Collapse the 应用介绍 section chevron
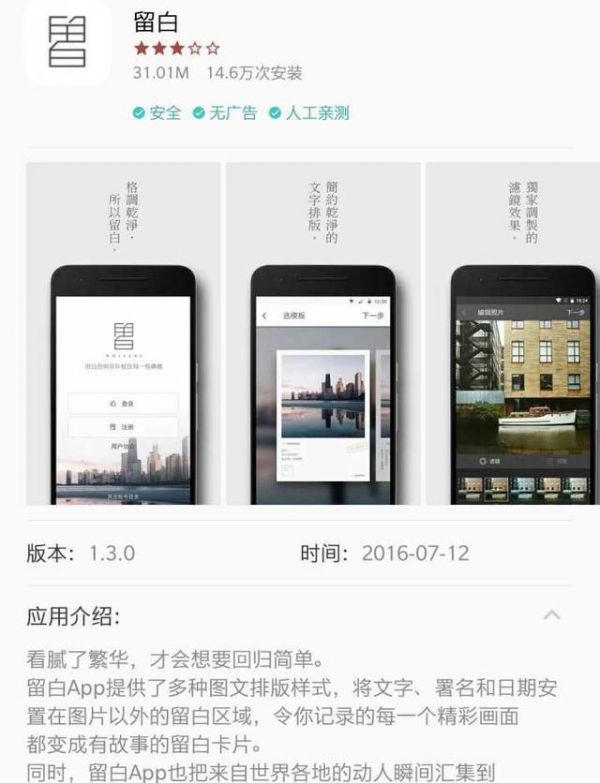 point(552,615)
